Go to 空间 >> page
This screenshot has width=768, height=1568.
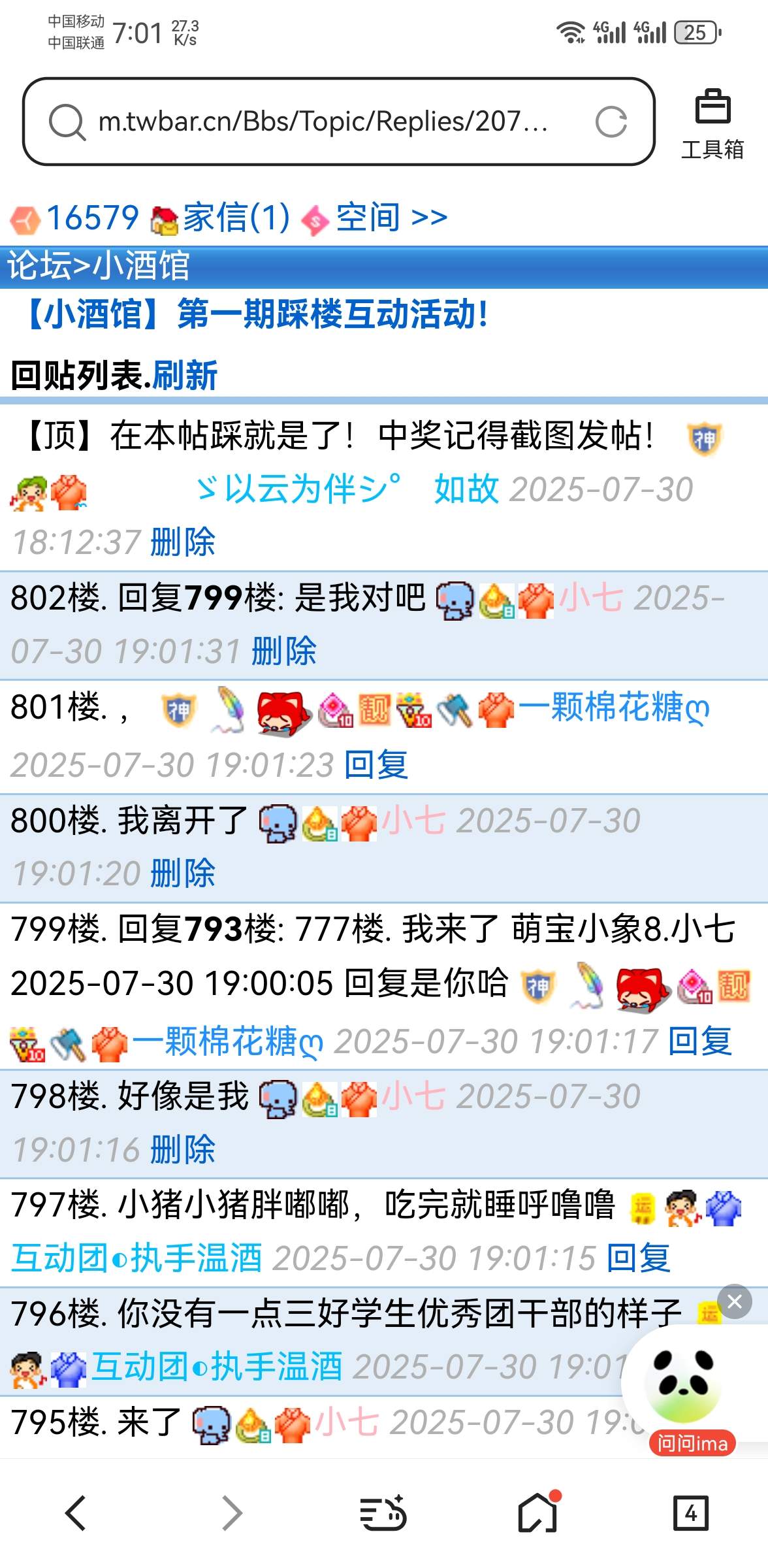tap(391, 218)
